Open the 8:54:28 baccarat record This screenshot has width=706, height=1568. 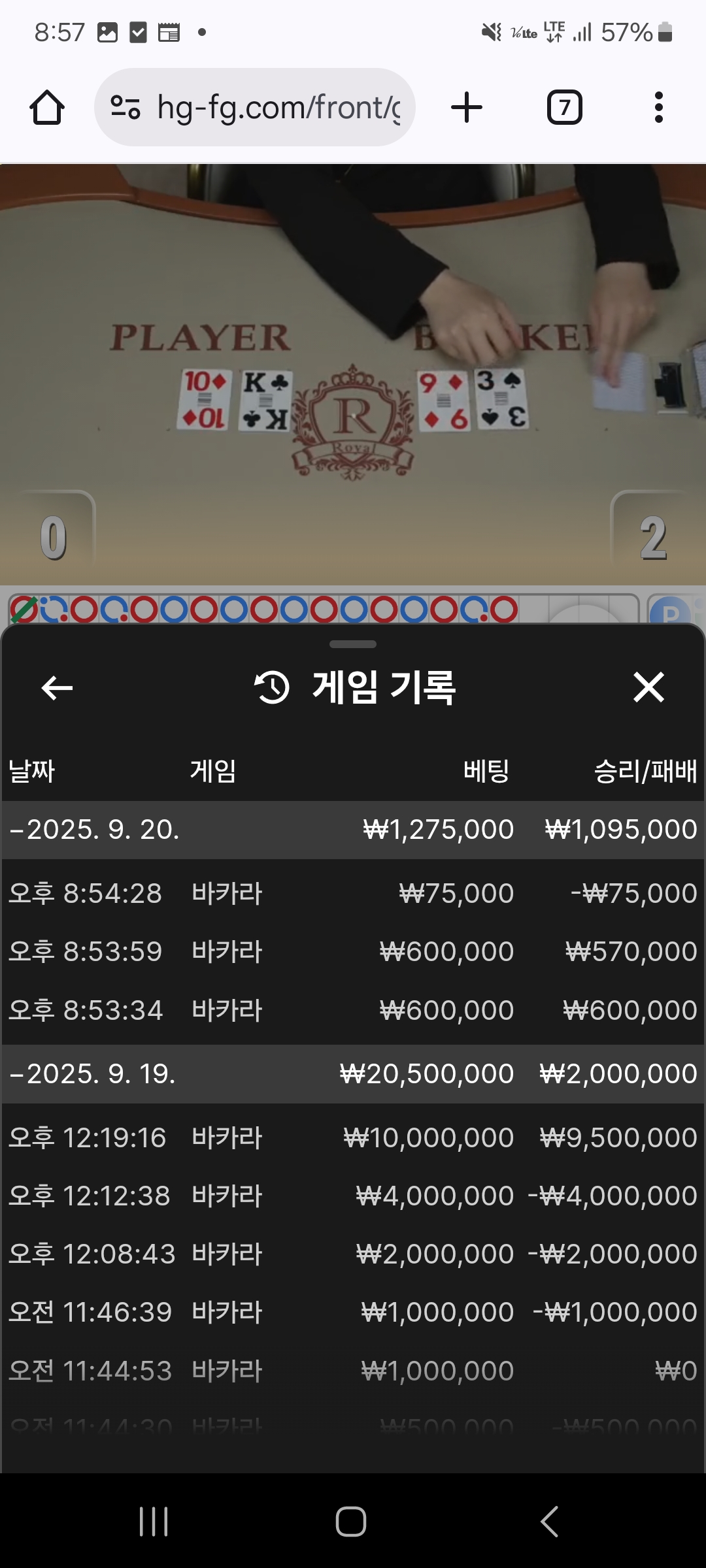click(353, 893)
